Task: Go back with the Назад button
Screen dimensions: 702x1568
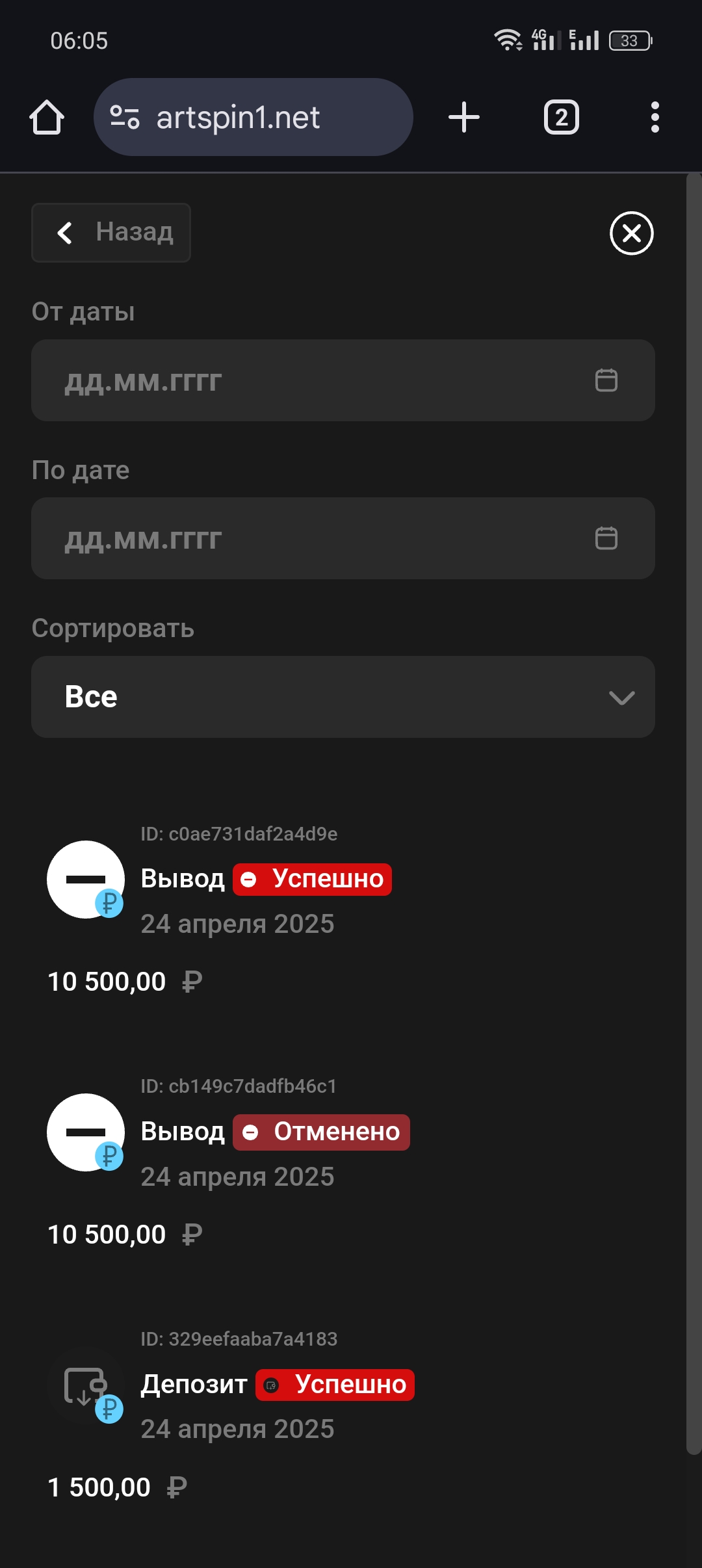Action: (x=111, y=233)
